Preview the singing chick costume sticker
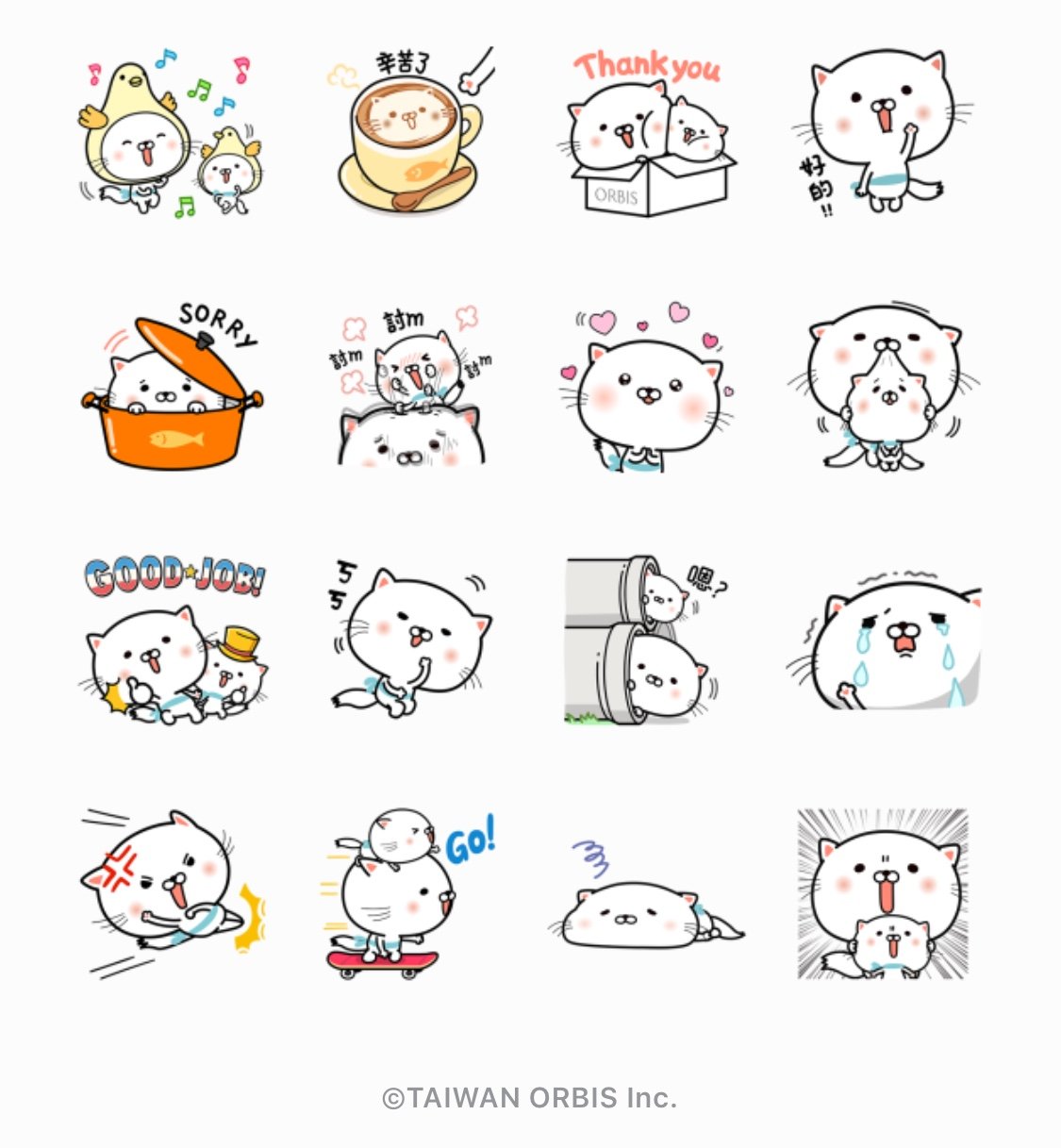The image size is (1061, 1148). coord(170,133)
